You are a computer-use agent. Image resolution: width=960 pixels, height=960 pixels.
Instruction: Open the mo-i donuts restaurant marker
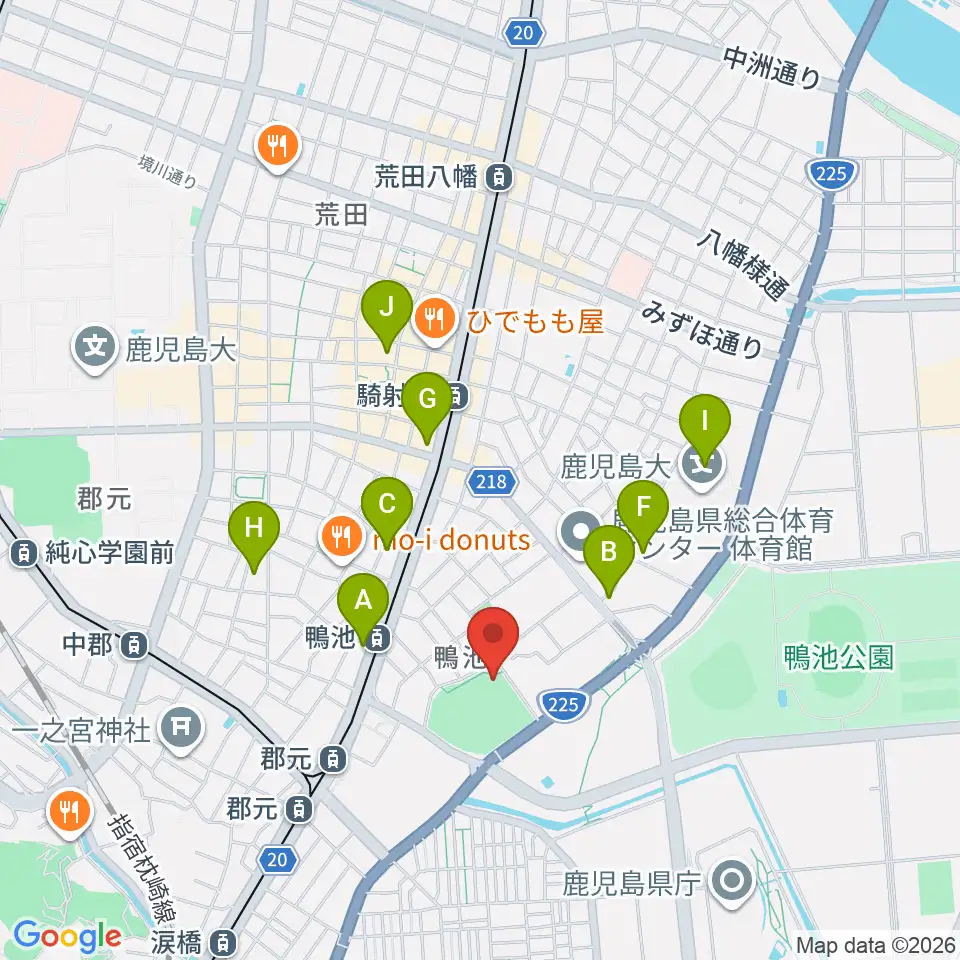pos(342,539)
